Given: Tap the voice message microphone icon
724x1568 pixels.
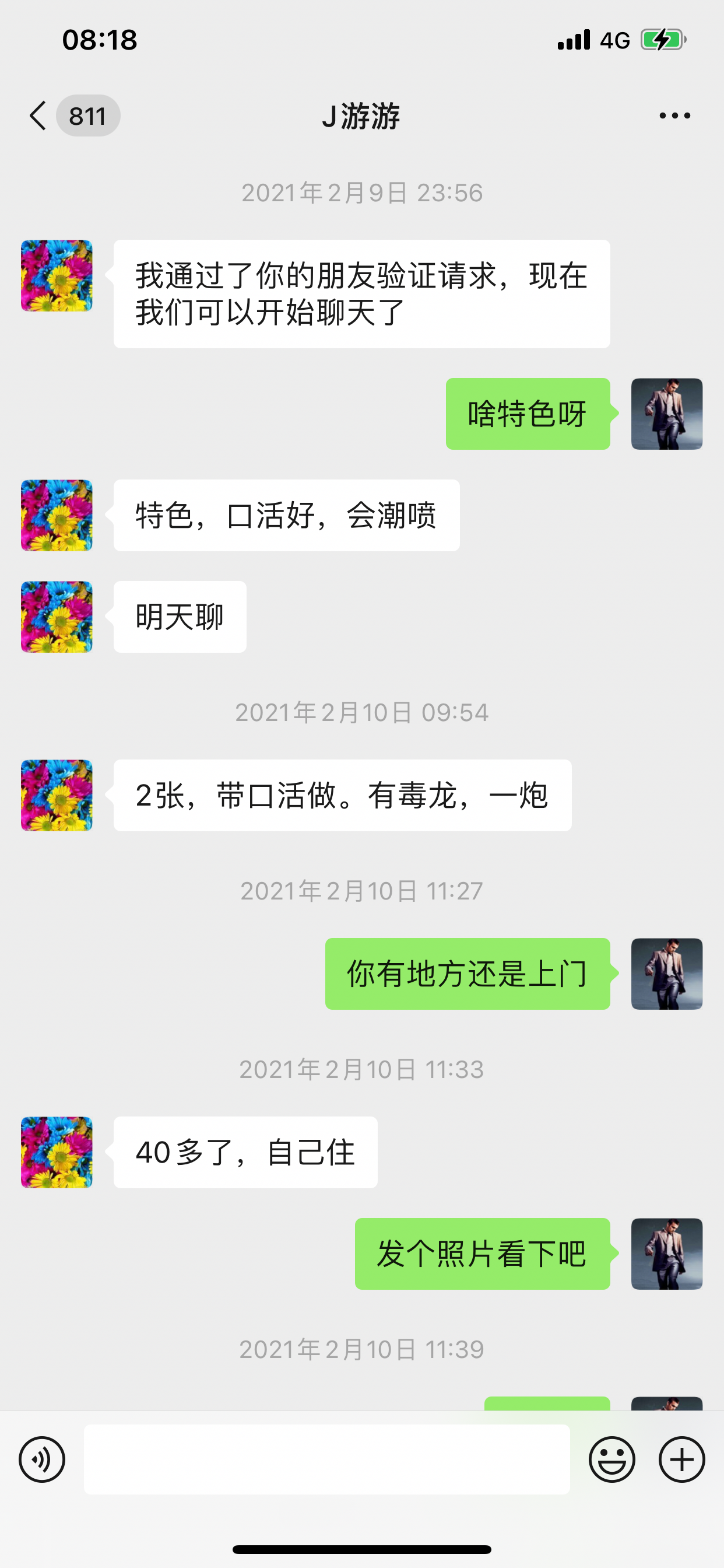Looking at the screenshot, I should [41, 1459].
